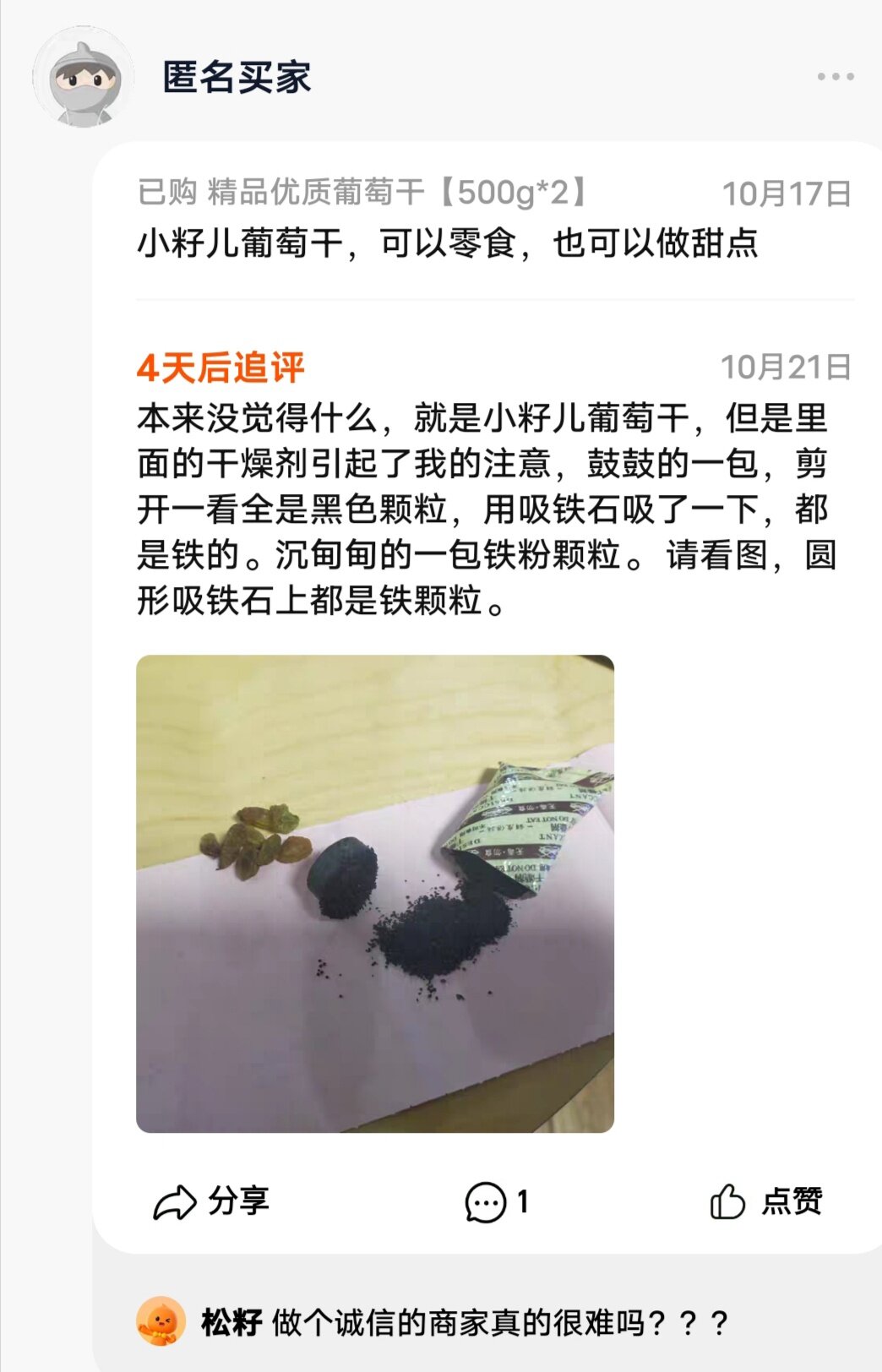Image resolution: width=882 pixels, height=1372 pixels.
Task: Share this review via 分享
Action: [211, 1201]
